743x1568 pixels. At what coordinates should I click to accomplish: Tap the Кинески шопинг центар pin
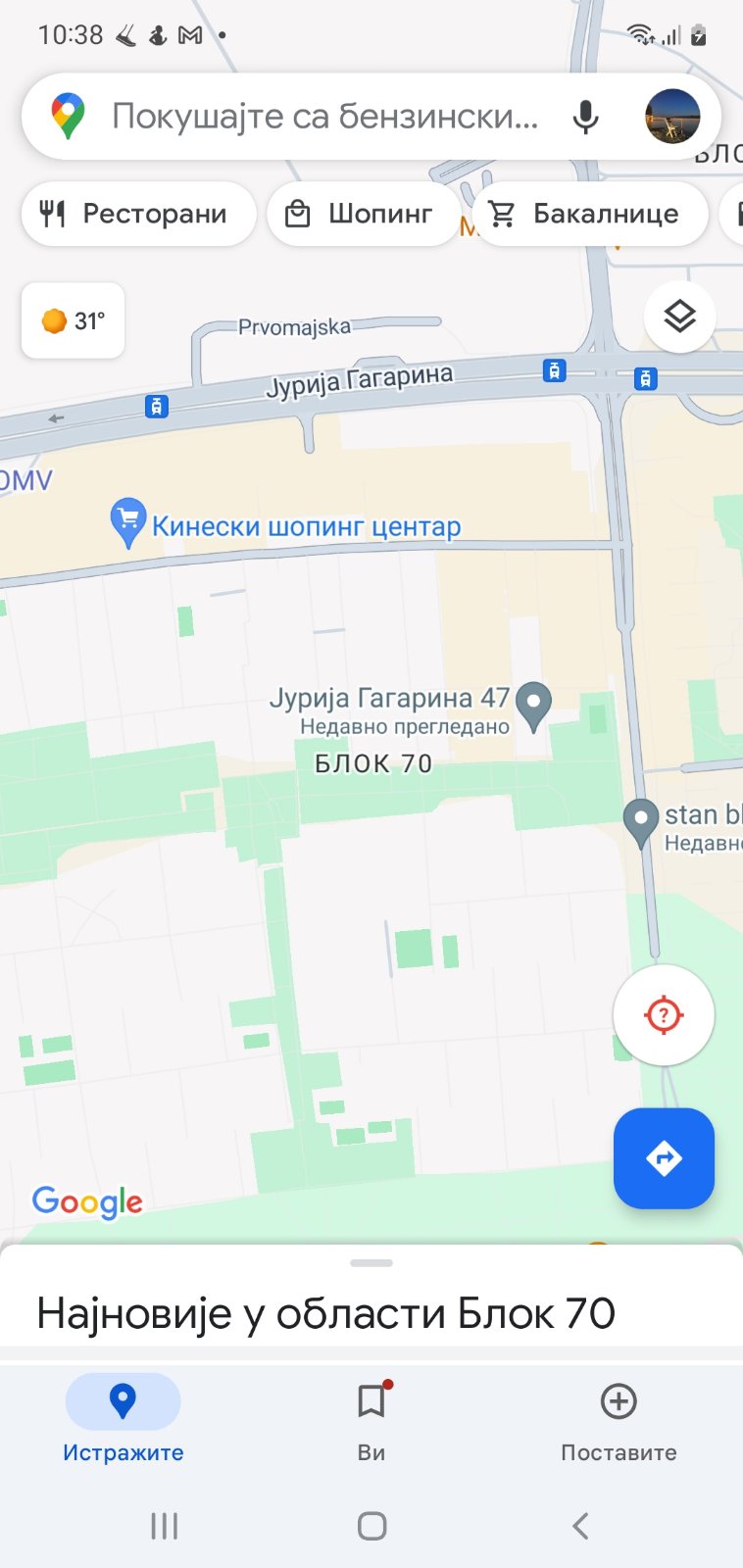point(127,523)
